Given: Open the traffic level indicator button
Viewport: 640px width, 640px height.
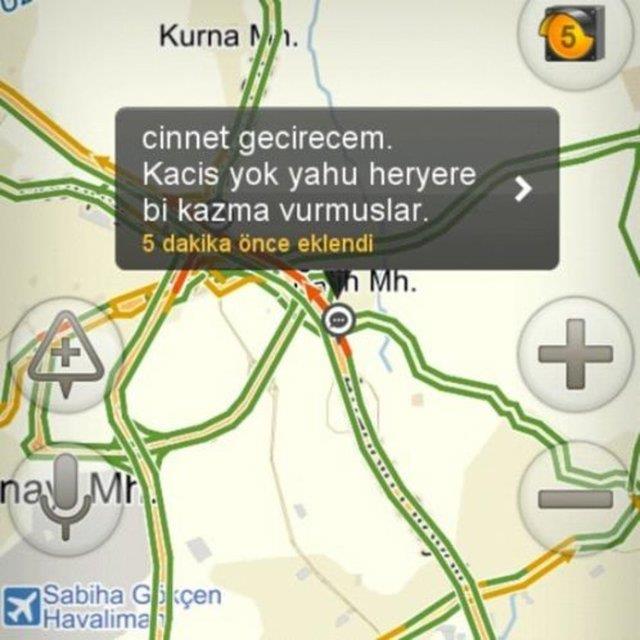Looking at the screenshot, I should click(x=568, y=37).
